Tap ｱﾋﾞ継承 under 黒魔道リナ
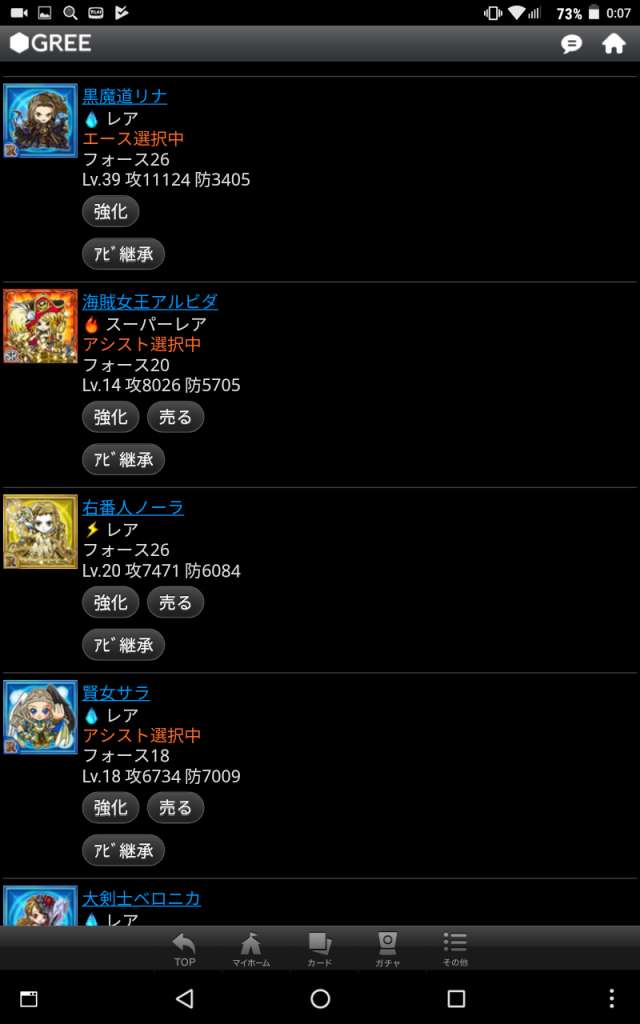Screen dimensions: 640x1024 (123, 254)
